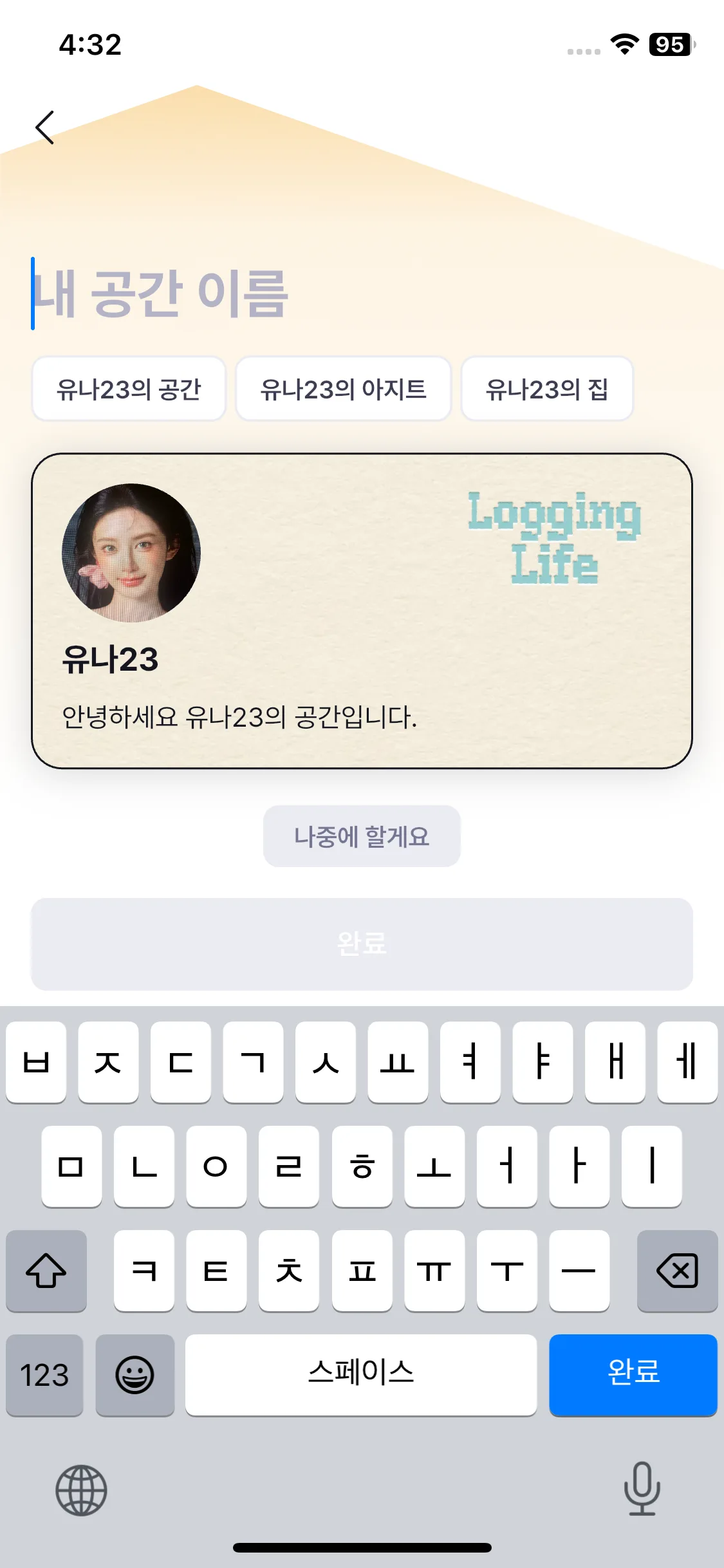Screen dimensions: 724x1568
Task: Select the 유나23의 공간 suggestion chip
Action: 128,389
